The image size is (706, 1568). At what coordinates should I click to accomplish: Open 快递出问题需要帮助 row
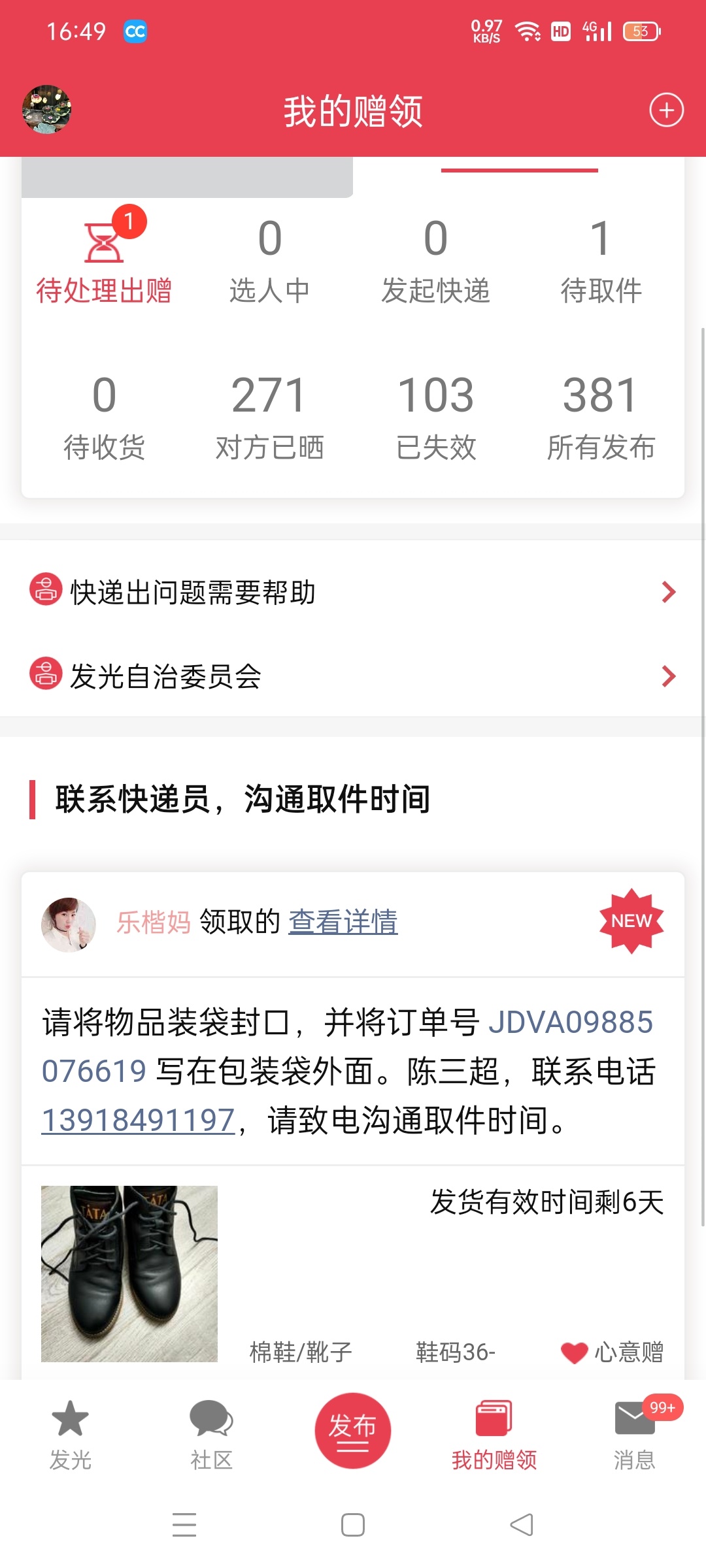click(353, 592)
